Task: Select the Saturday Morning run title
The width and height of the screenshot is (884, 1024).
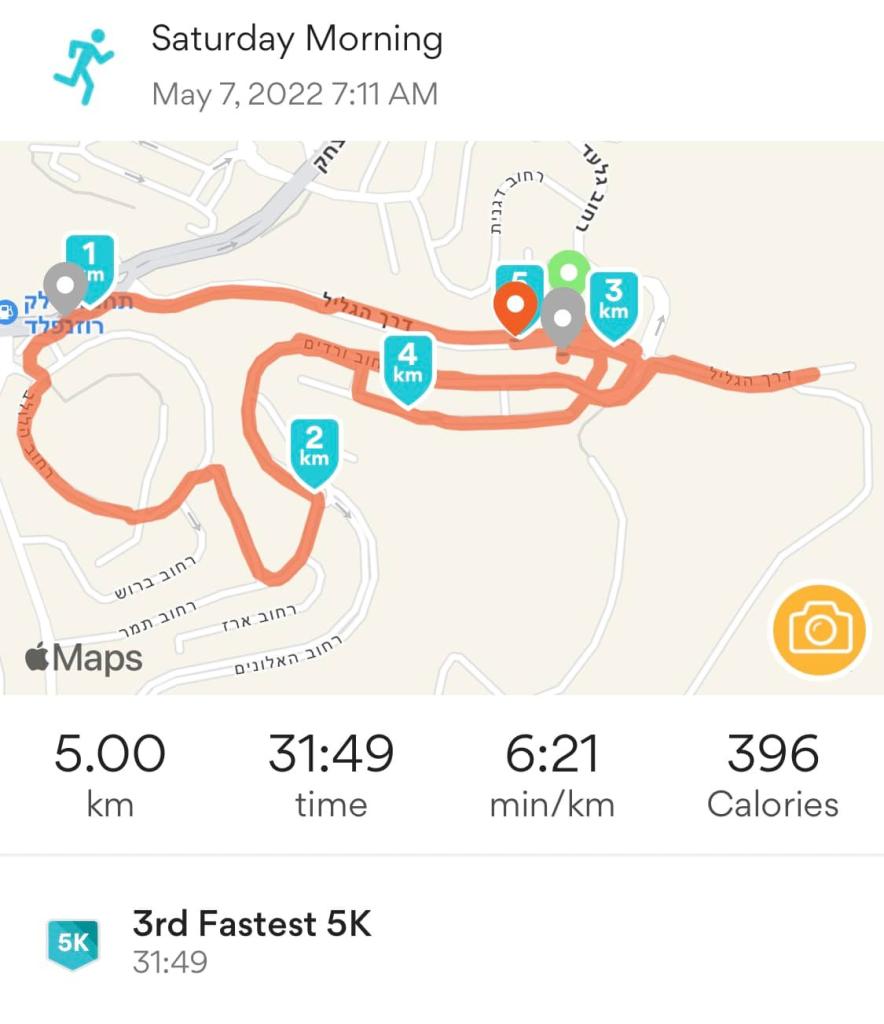Action: coord(298,41)
